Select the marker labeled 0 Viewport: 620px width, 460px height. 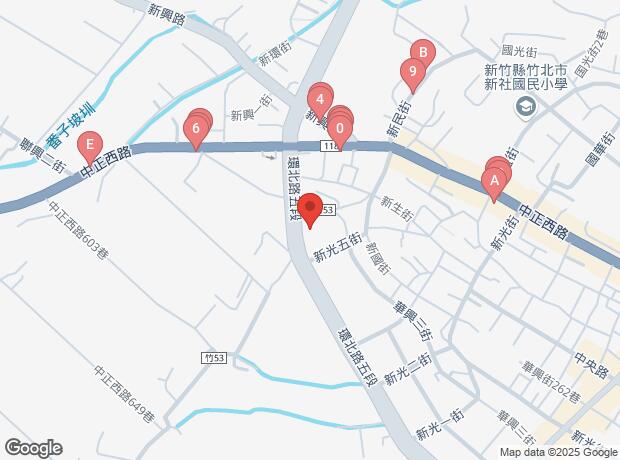340,128
